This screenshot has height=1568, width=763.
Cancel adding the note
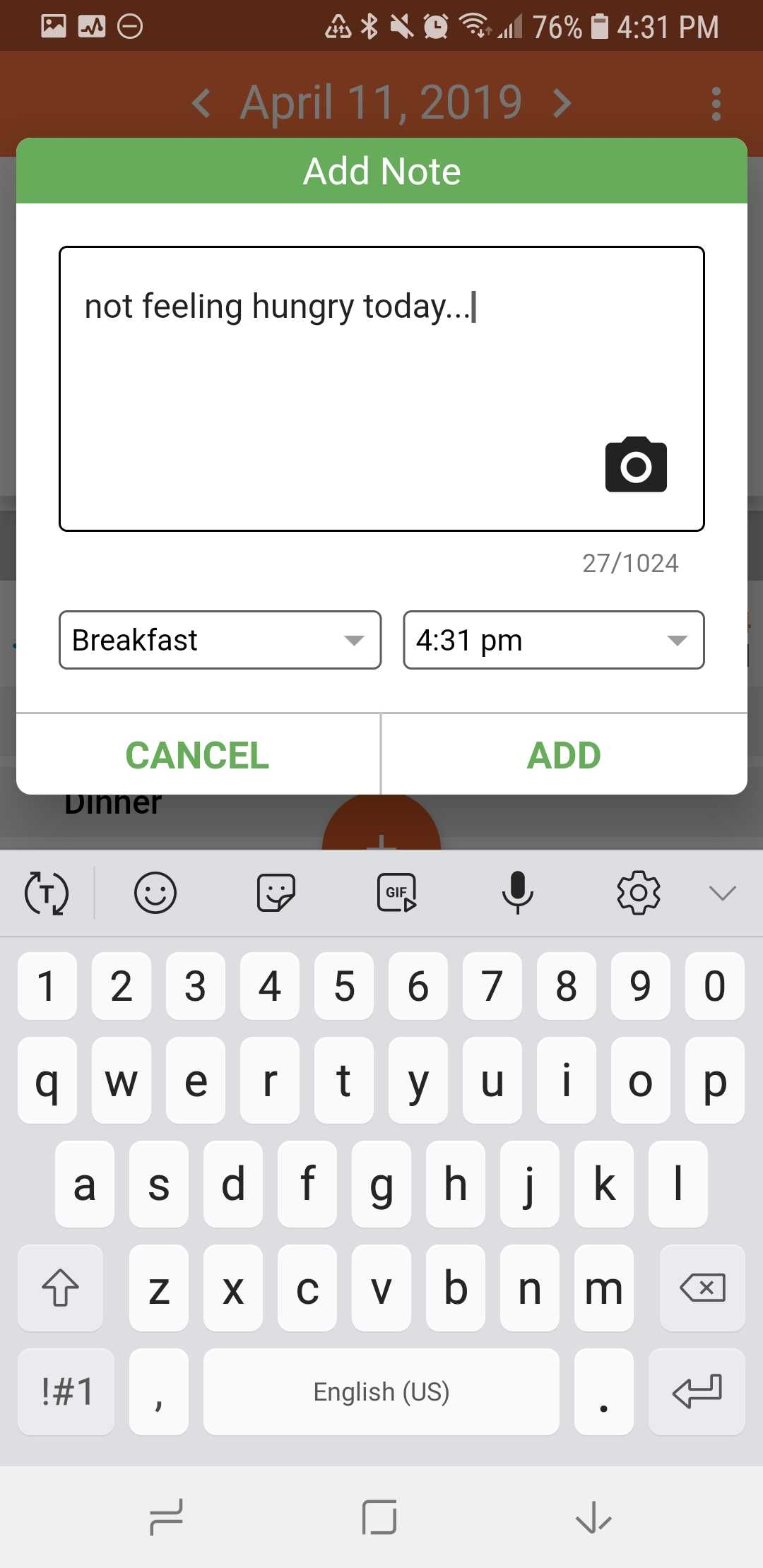click(x=197, y=754)
